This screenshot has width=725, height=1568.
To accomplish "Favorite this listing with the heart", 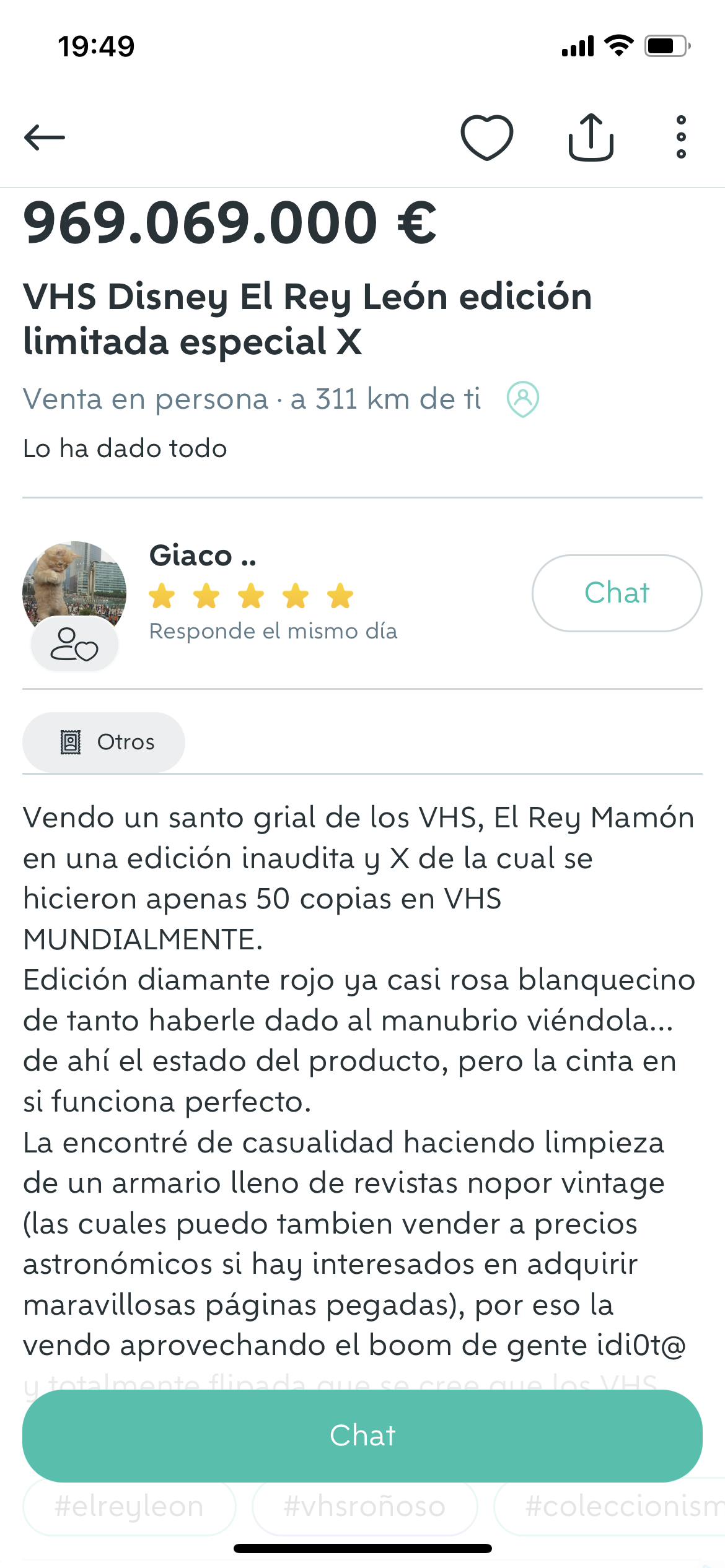I will [x=487, y=137].
